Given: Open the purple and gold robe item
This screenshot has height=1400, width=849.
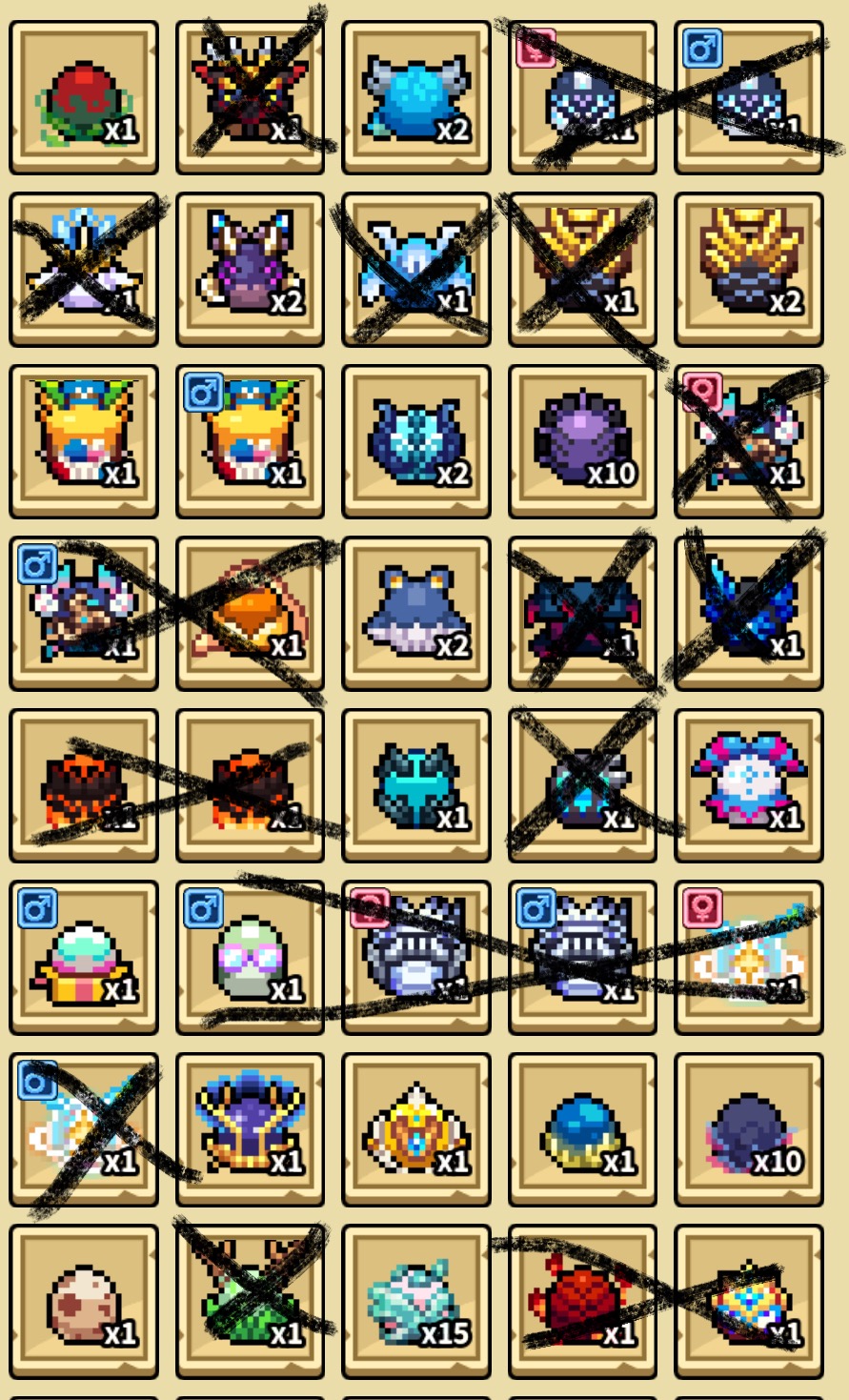Looking at the screenshot, I should (x=250, y=1128).
